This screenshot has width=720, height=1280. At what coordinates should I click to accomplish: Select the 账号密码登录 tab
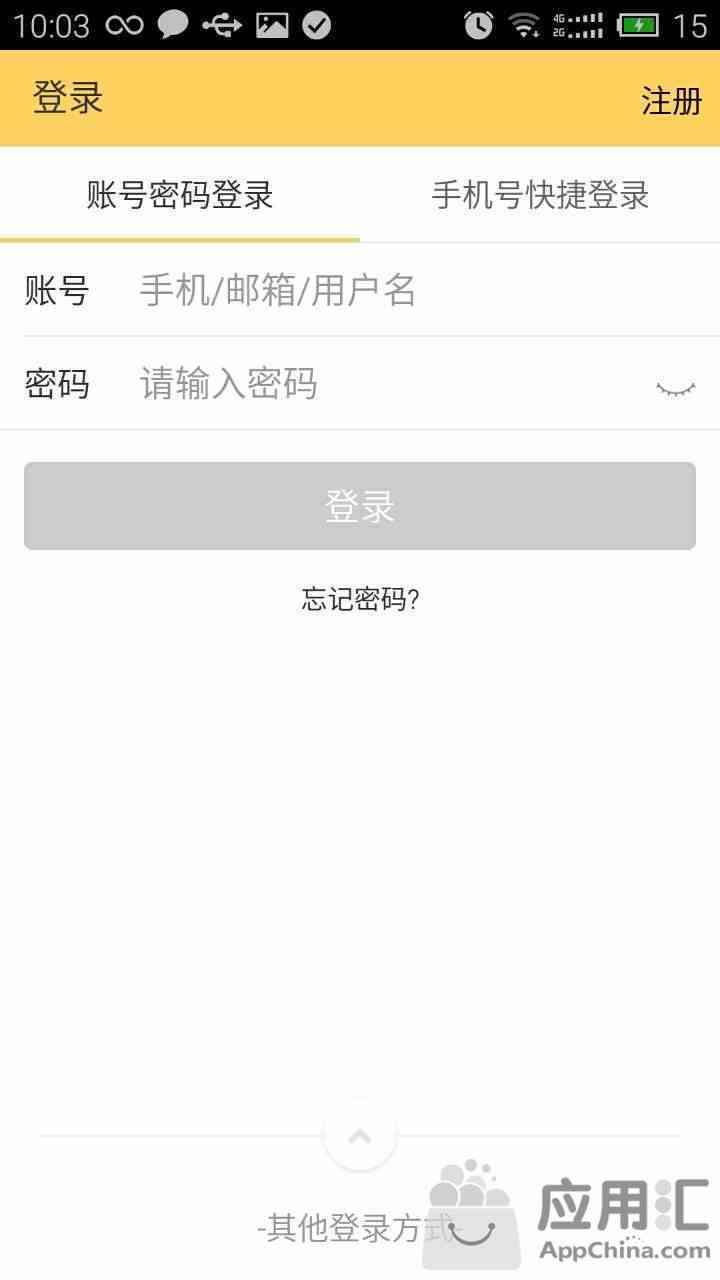click(180, 195)
